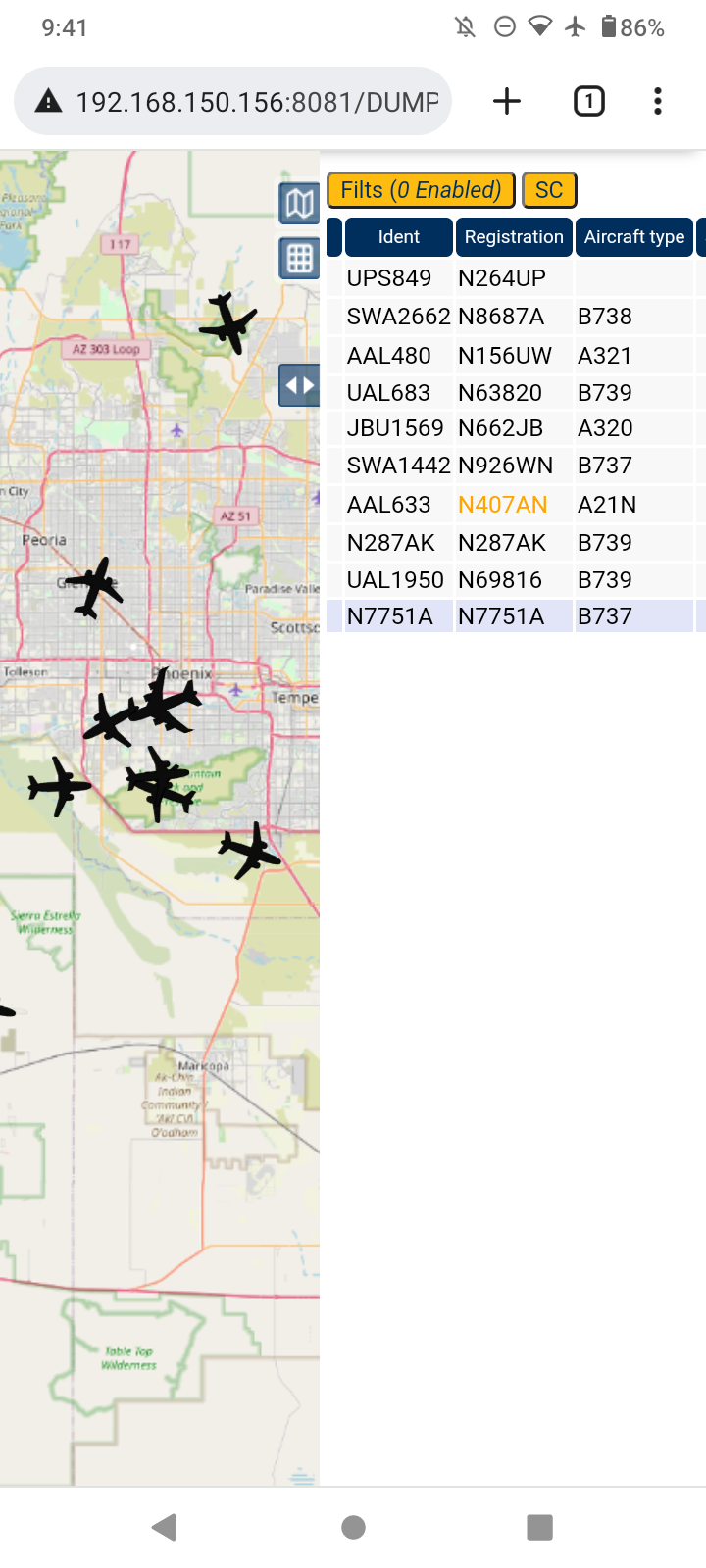
Task: Open the tab switcher
Action: point(589,101)
